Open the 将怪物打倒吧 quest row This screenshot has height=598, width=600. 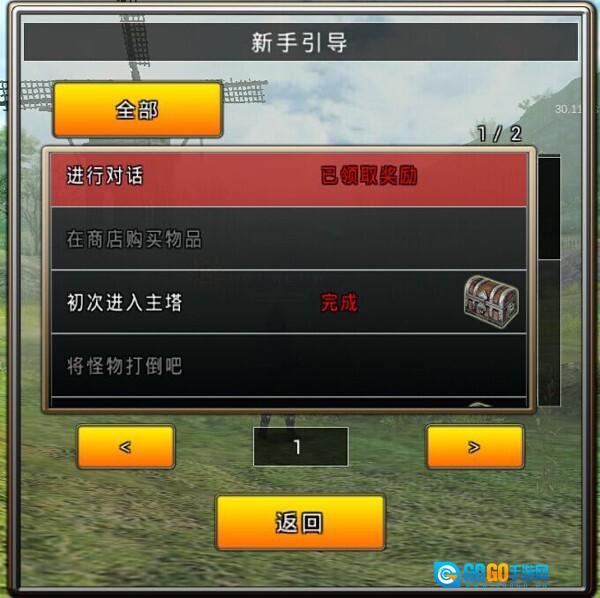(288, 366)
